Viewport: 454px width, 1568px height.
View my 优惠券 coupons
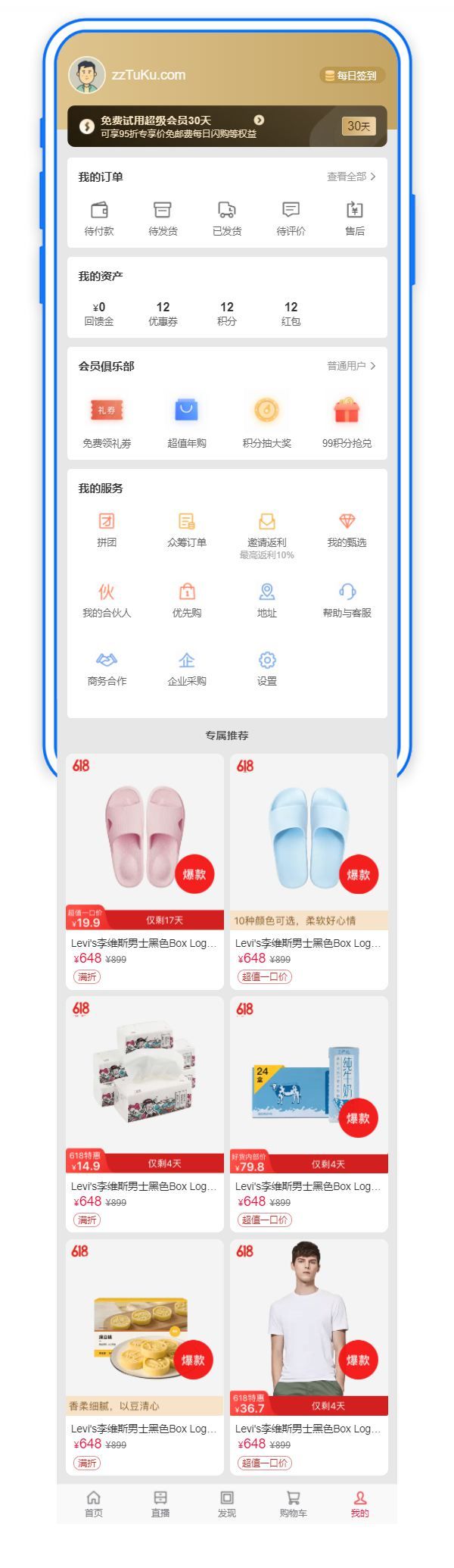(163, 314)
